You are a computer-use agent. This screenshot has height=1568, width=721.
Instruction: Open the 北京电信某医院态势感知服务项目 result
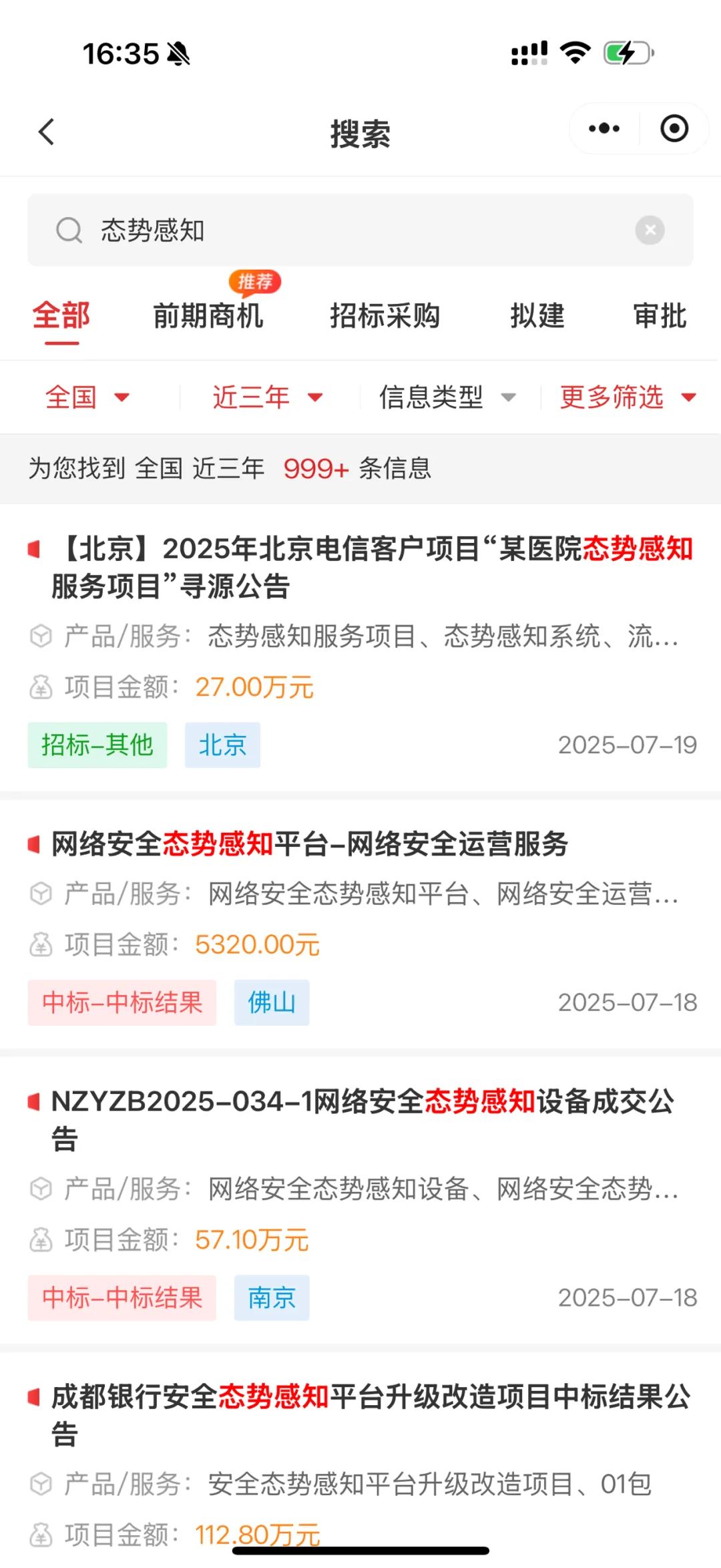360,650
